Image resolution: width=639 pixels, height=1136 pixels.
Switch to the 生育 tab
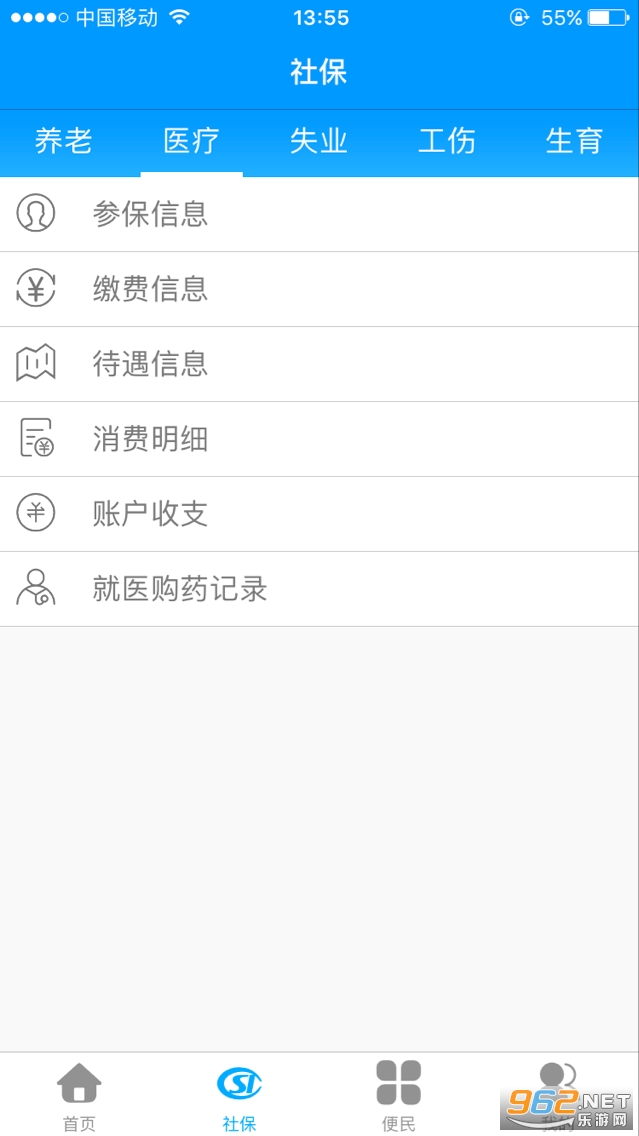574,142
